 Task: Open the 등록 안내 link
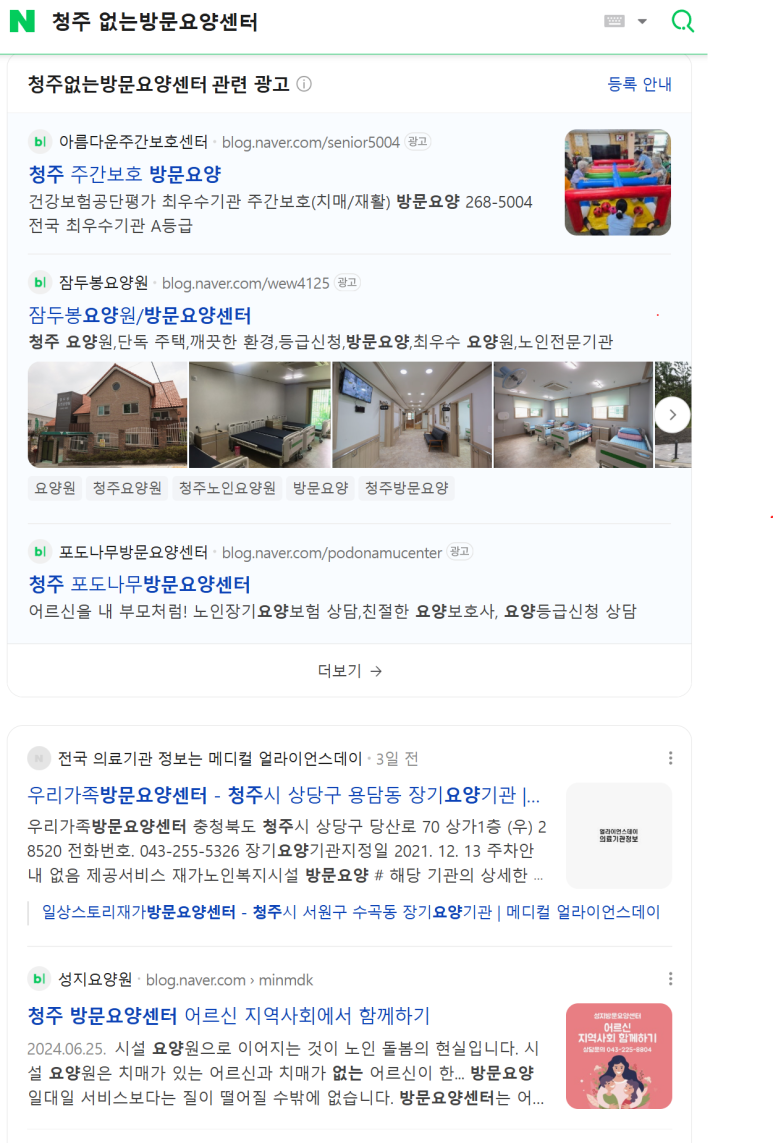[x=640, y=84]
